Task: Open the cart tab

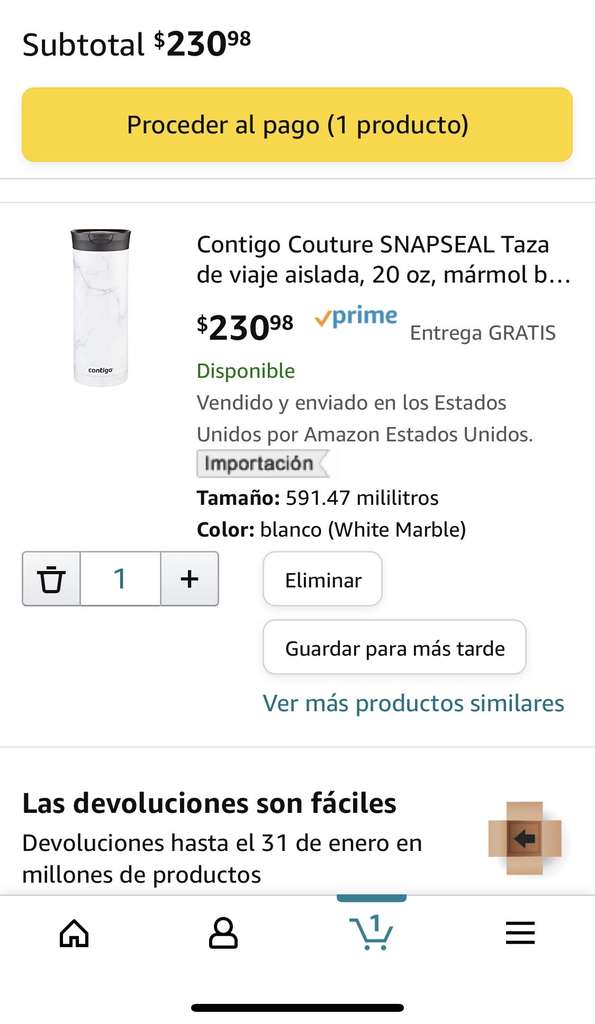Action: (371, 932)
